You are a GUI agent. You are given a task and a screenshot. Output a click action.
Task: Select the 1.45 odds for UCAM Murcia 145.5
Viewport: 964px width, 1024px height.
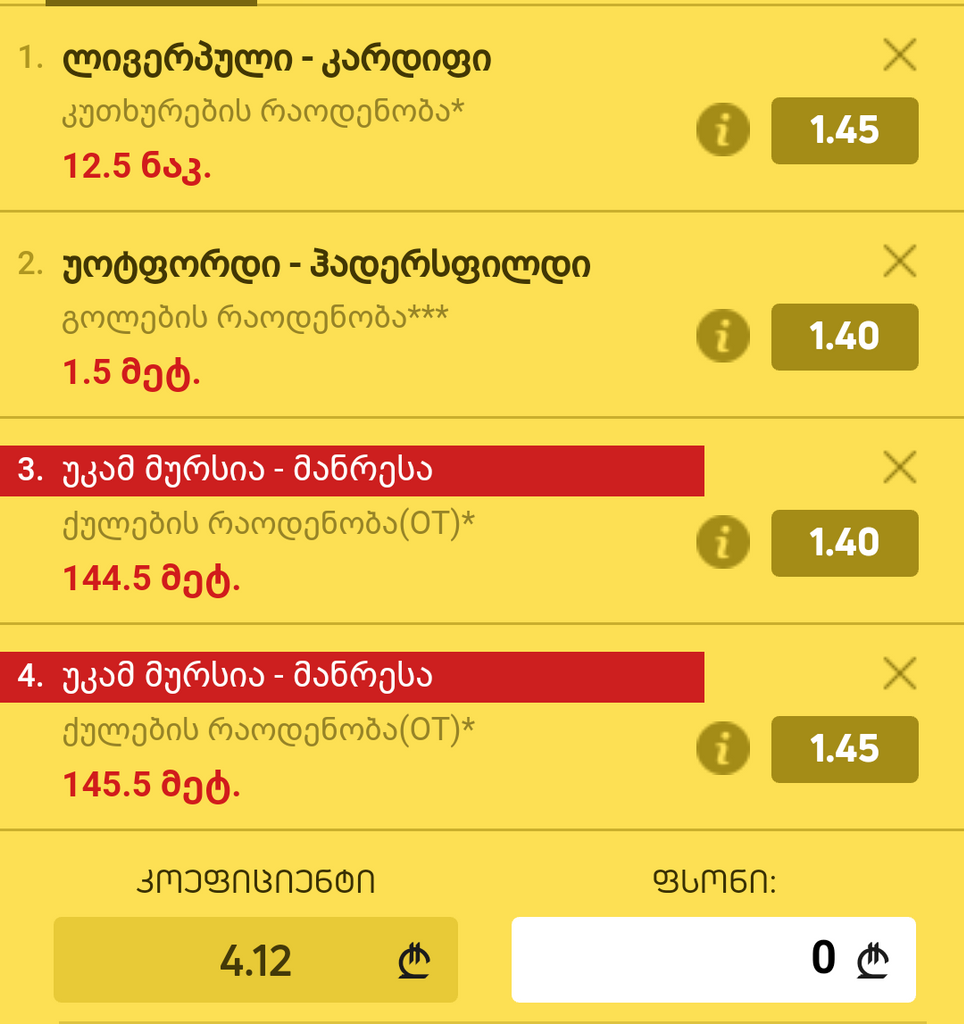pyautogui.click(x=843, y=747)
